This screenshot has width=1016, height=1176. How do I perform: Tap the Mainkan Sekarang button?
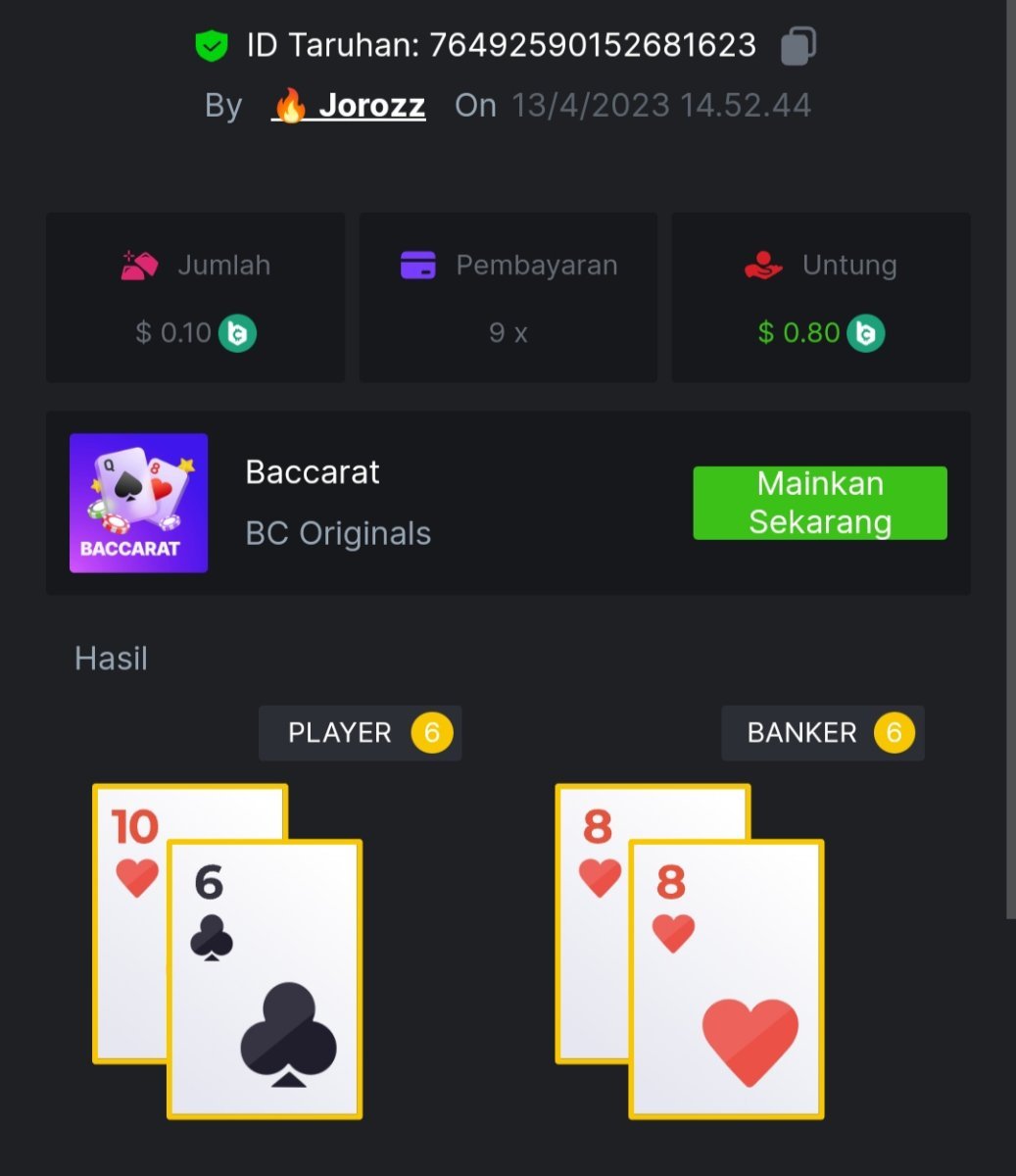coord(819,503)
